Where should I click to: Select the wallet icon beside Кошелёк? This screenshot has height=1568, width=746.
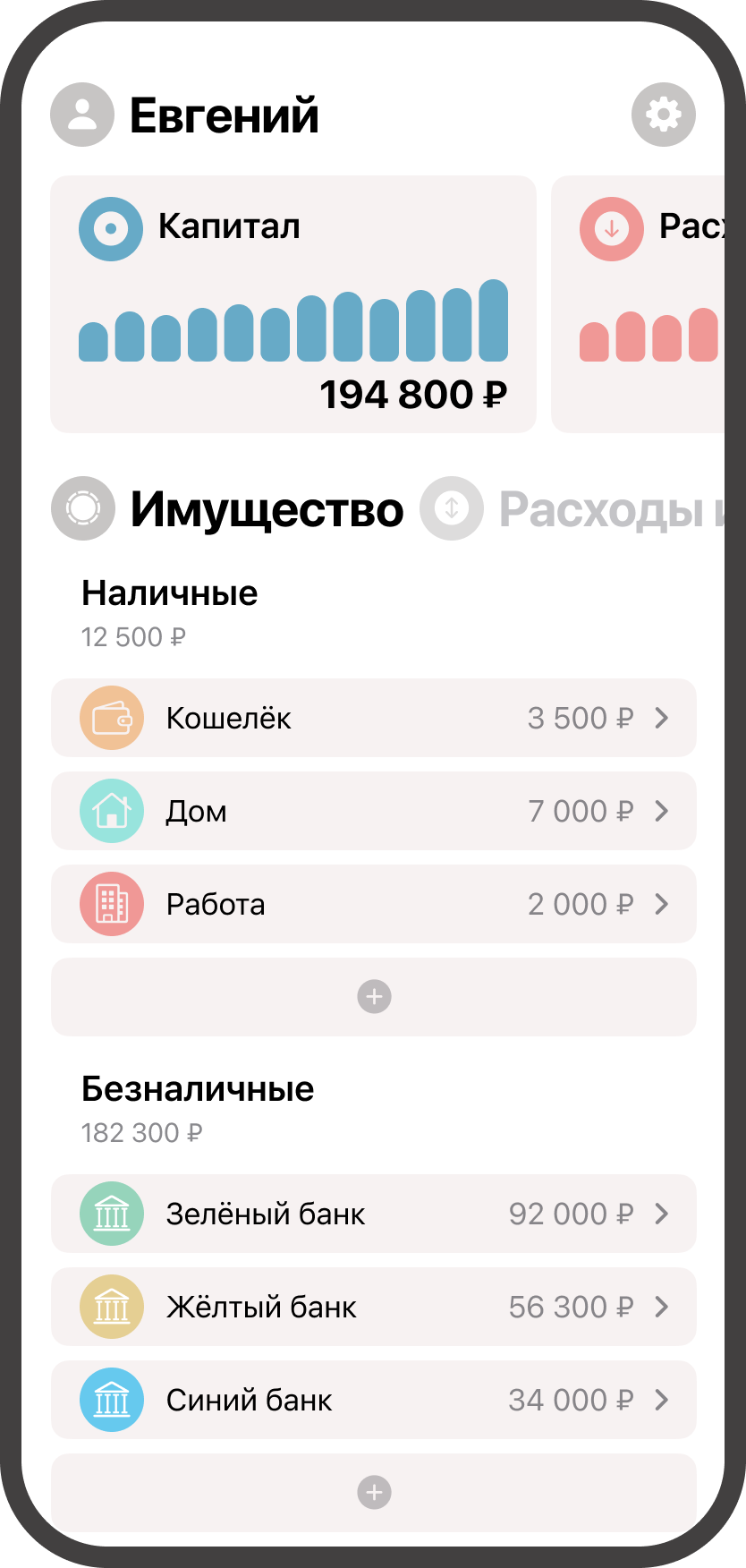coord(111,718)
